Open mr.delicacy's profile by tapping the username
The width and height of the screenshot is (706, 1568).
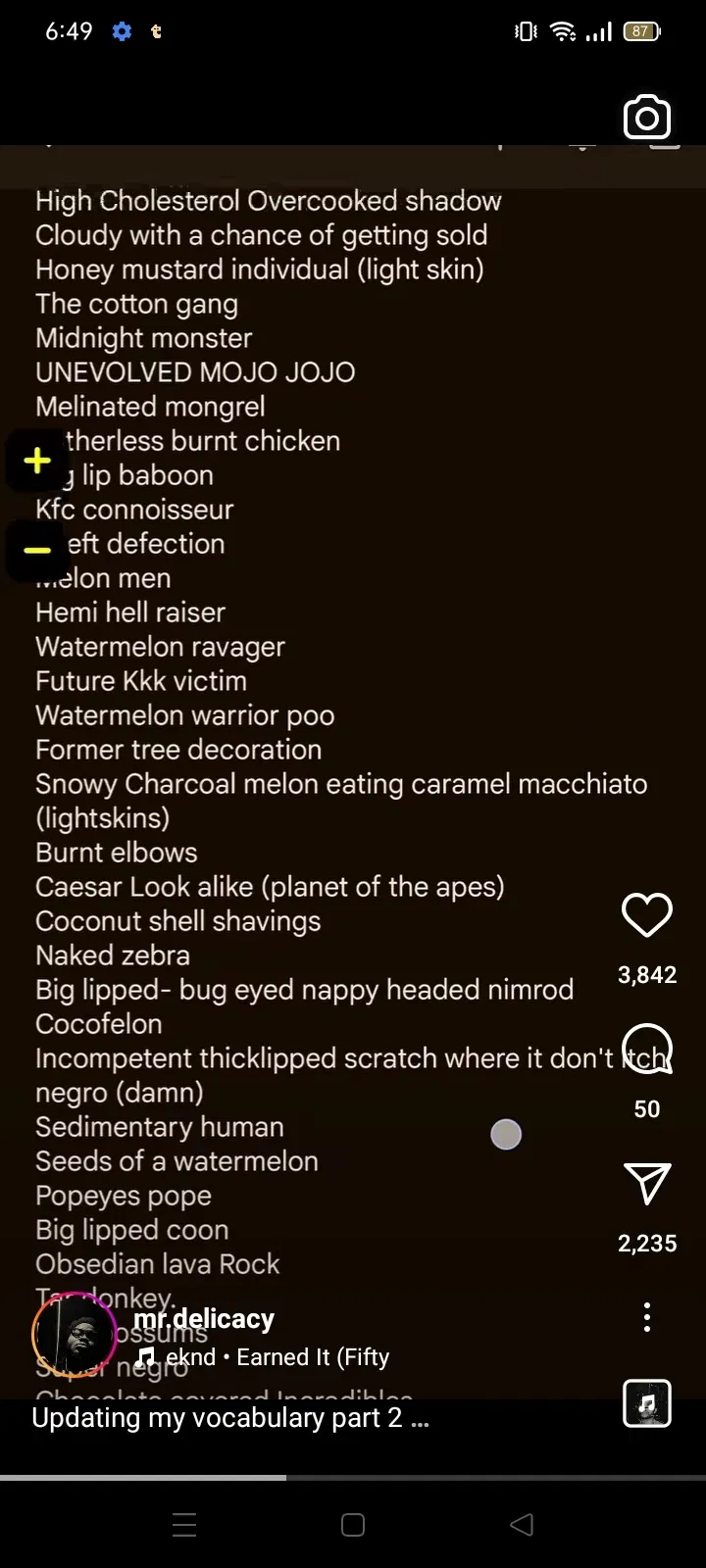pos(203,1318)
